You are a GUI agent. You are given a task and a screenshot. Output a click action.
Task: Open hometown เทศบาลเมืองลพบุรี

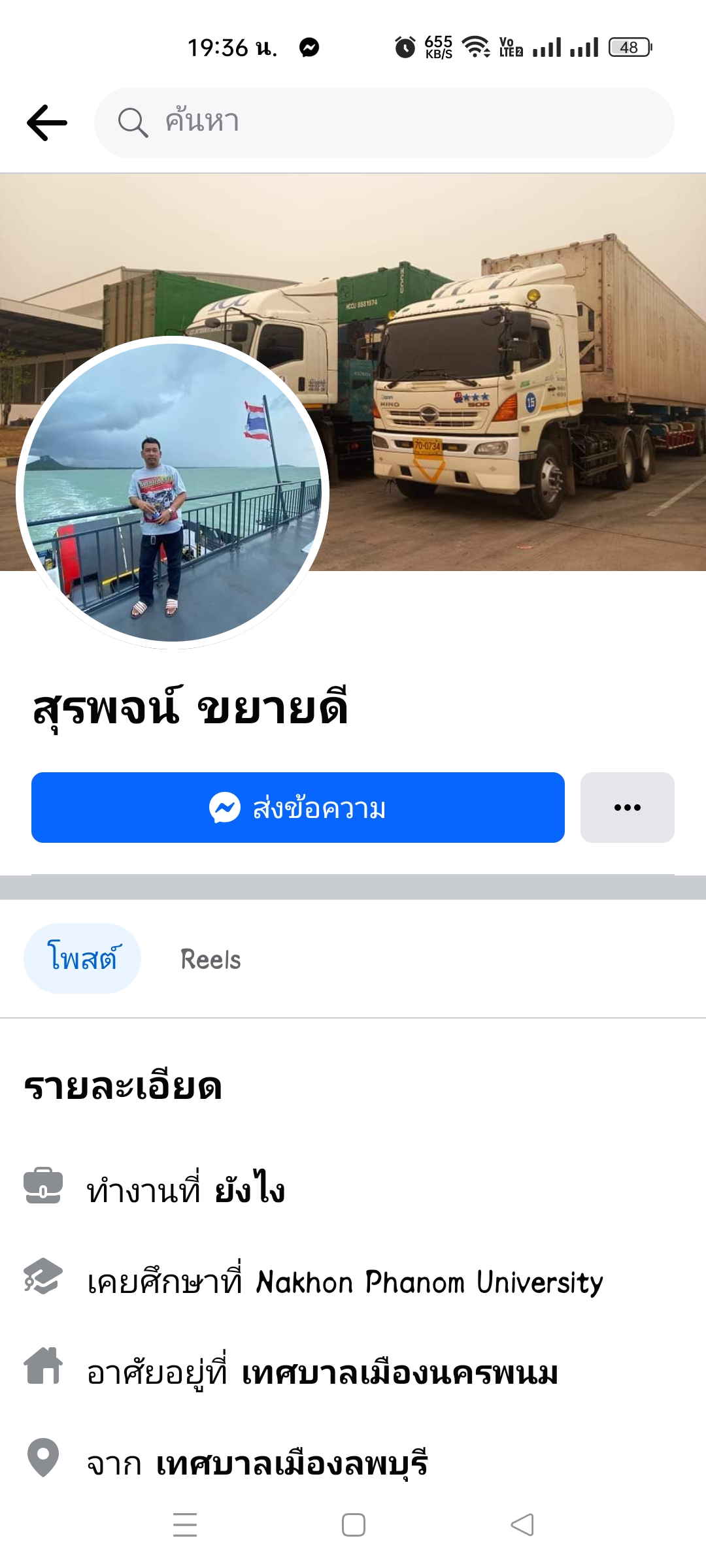click(x=292, y=1463)
